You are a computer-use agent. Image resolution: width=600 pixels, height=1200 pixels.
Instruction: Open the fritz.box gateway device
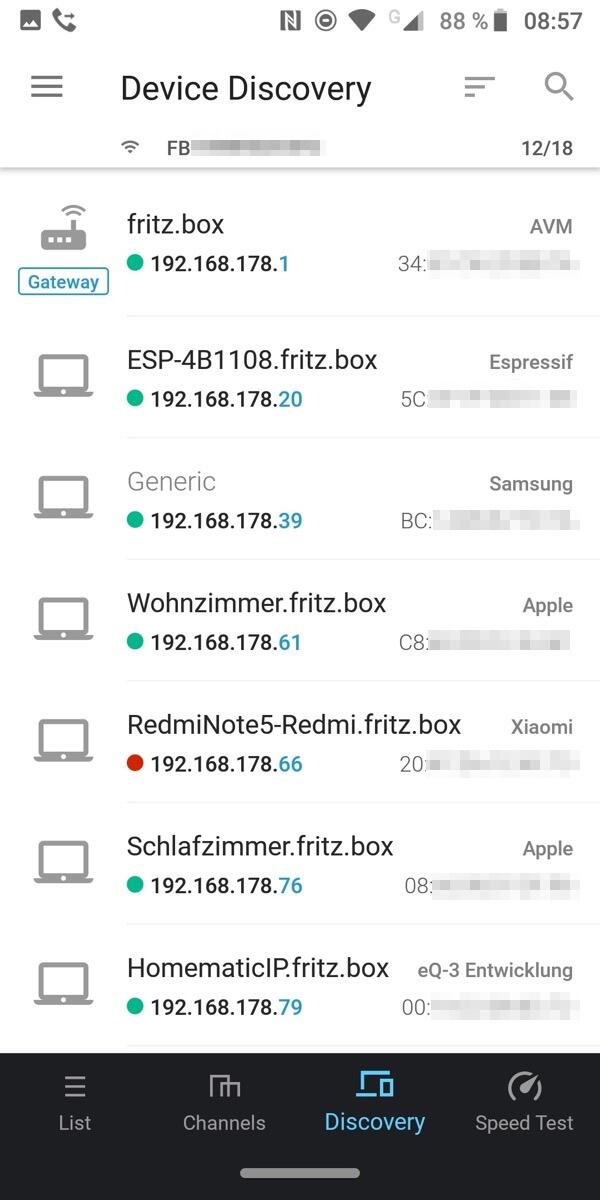[x=300, y=244]
